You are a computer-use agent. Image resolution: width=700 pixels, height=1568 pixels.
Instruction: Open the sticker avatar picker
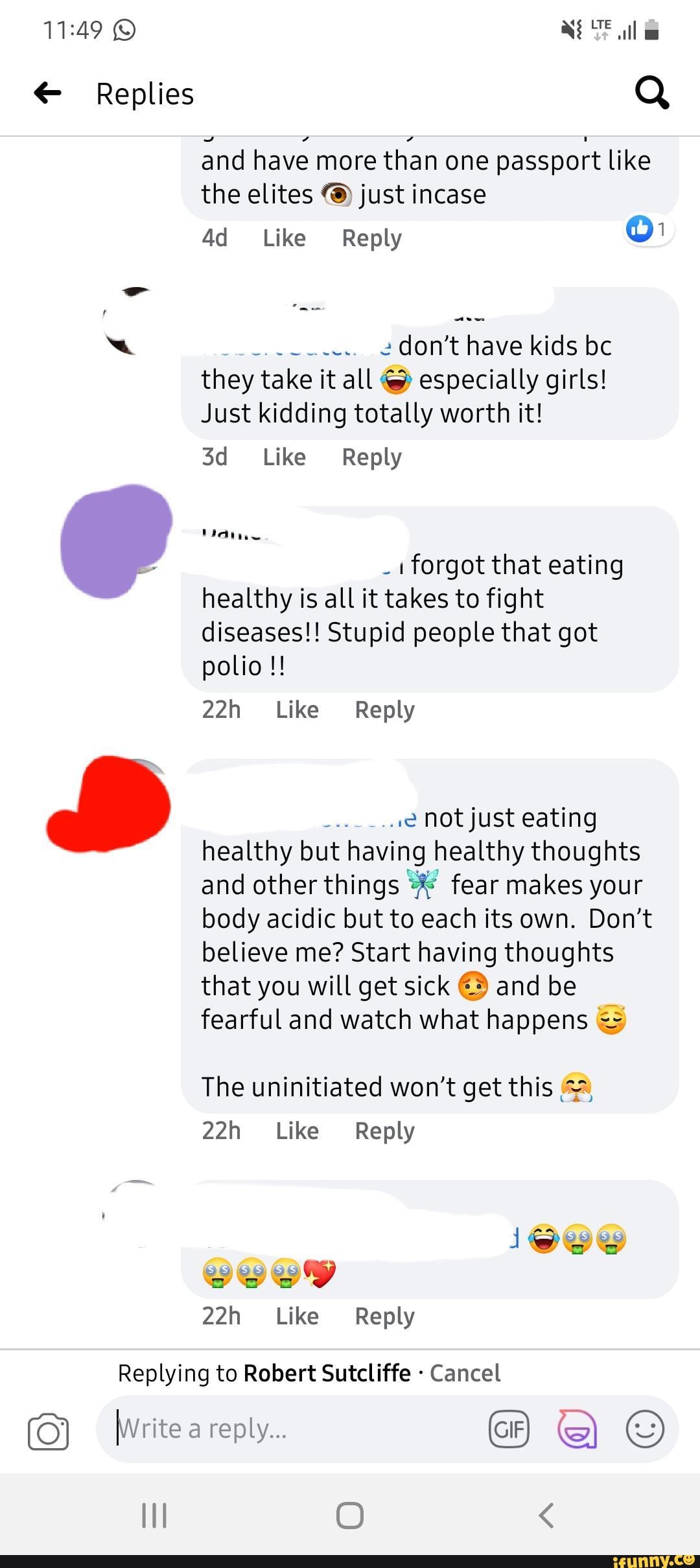click(x=577, y=1429)
